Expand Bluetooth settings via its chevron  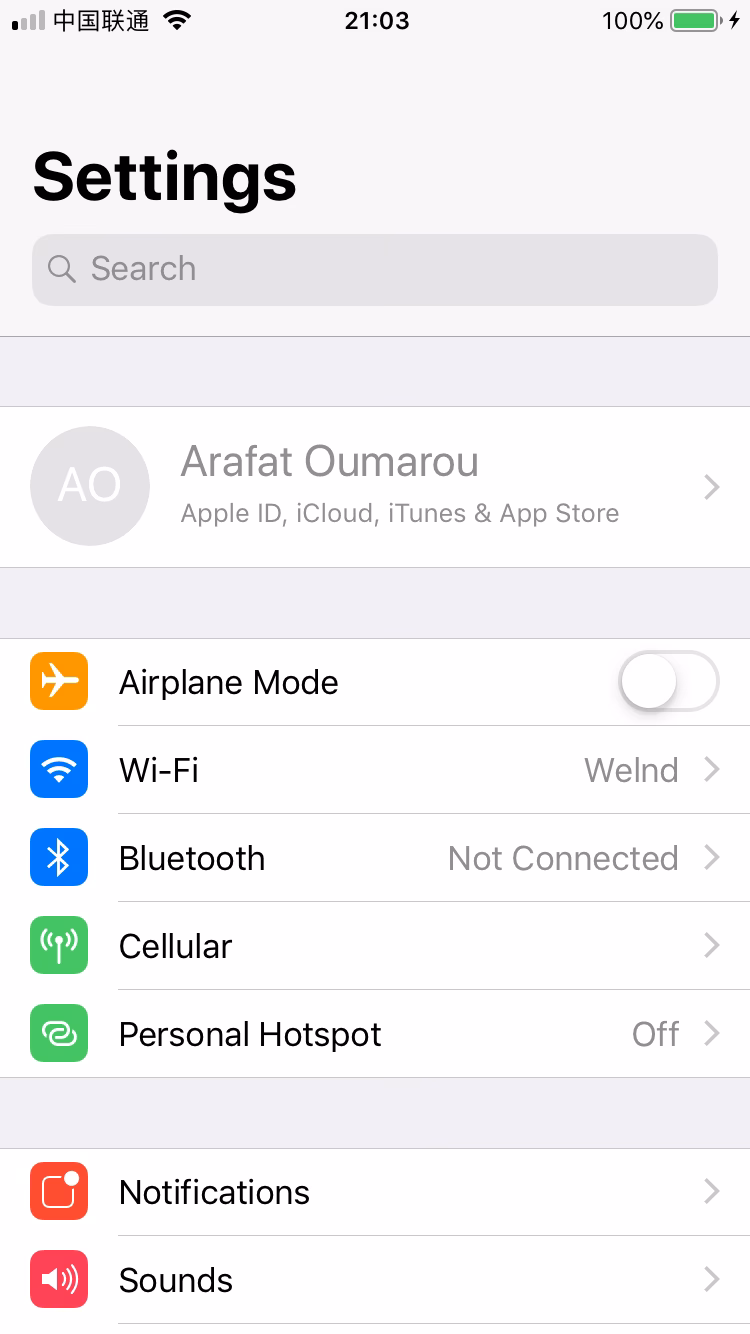(711, 857)
